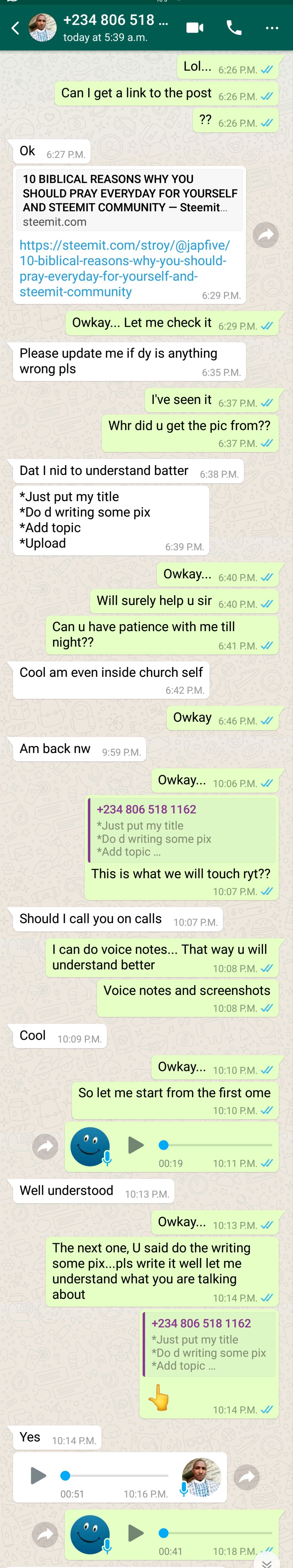Go back to the chat list
Screen dimensions: 293x1568
[15, 27]
